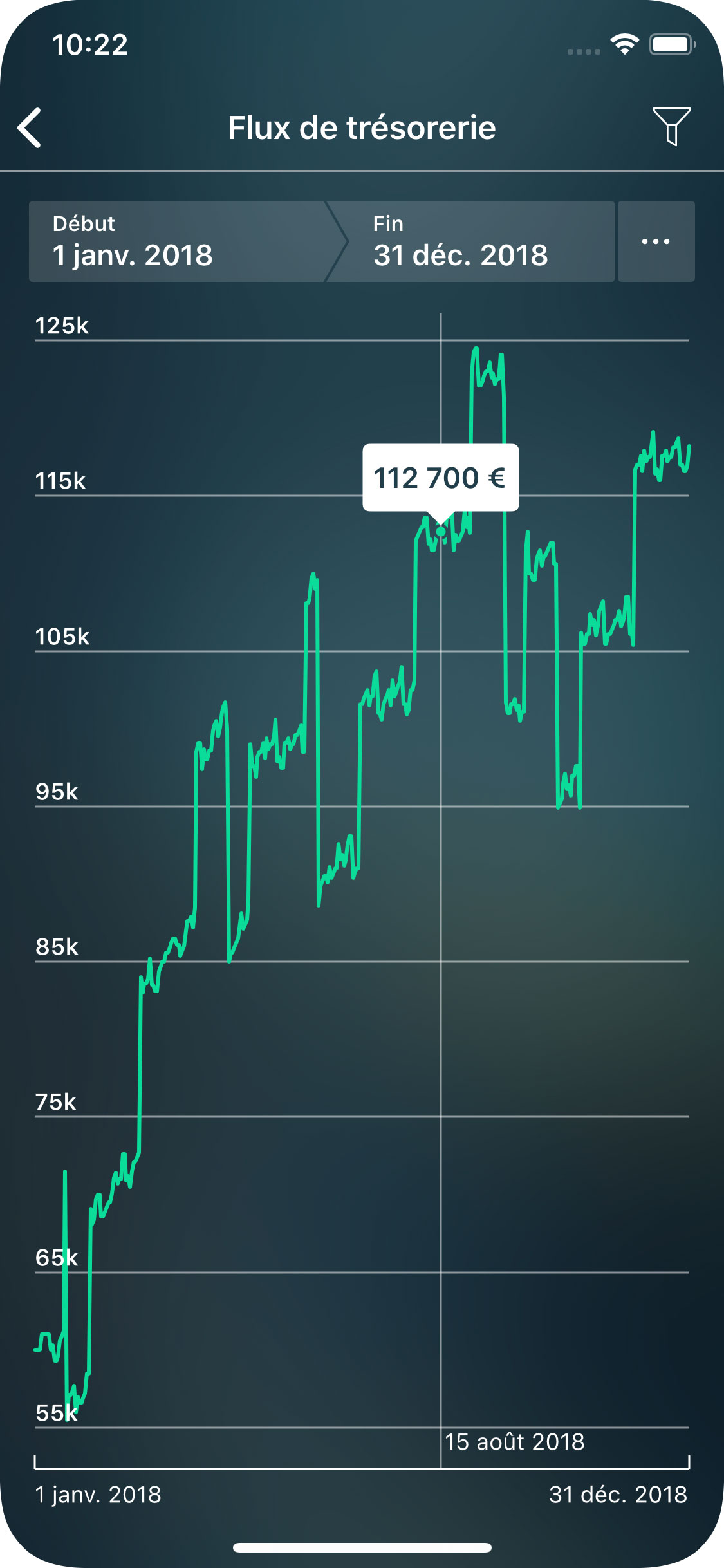Change the Début date 1 janv. 2018
The image size is (724, 1568).
177,241
